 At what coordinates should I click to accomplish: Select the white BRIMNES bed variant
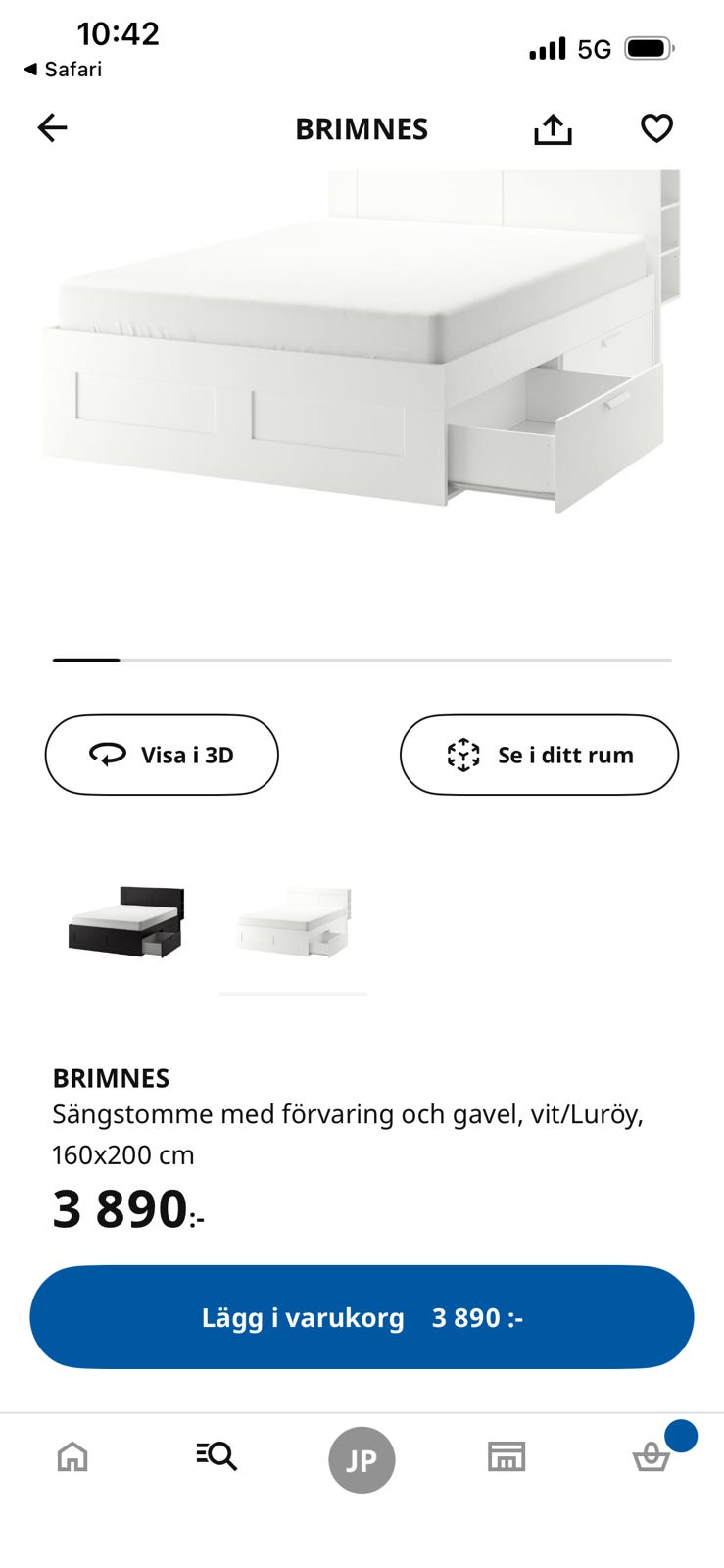coord(293,922)
